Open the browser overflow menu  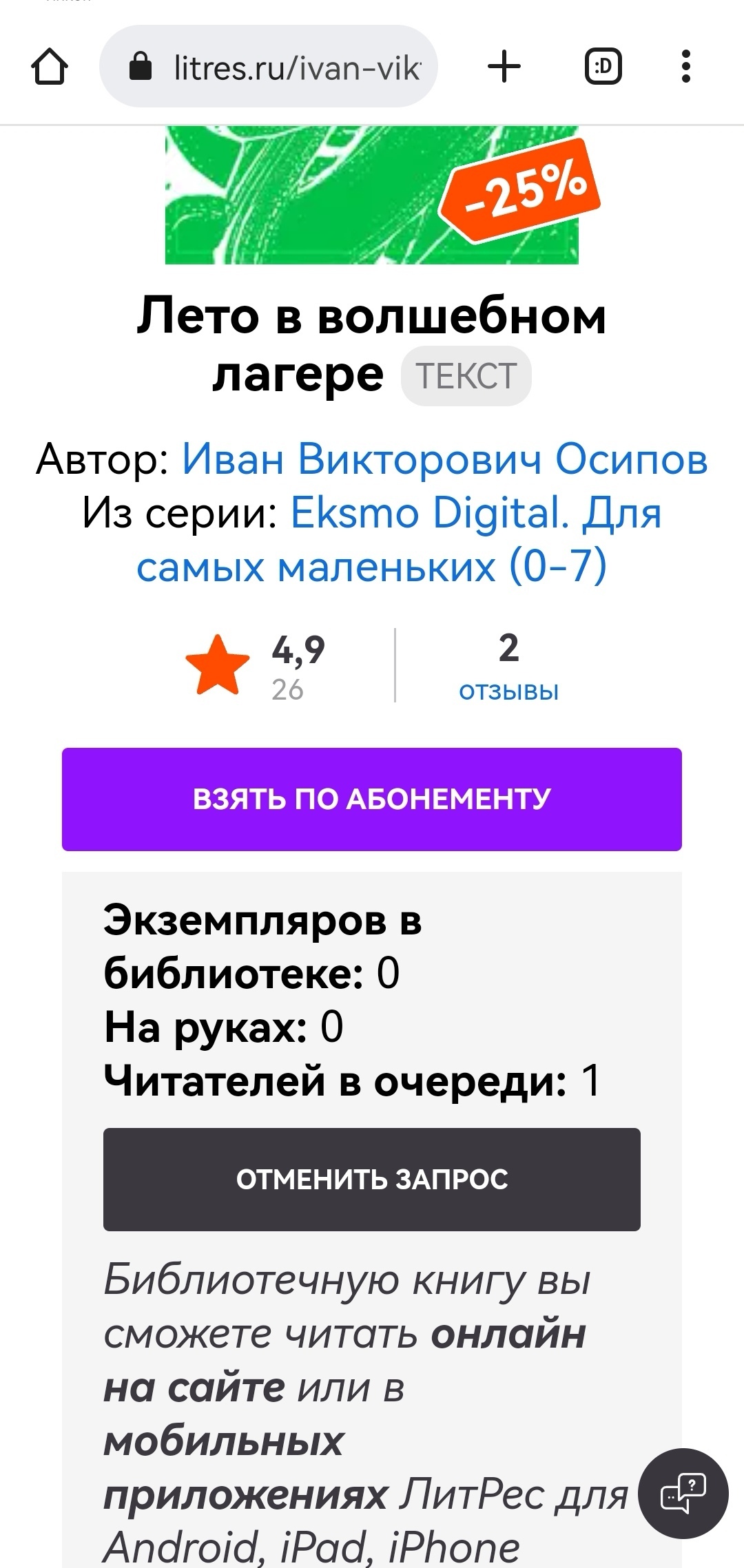coord(685,67)
